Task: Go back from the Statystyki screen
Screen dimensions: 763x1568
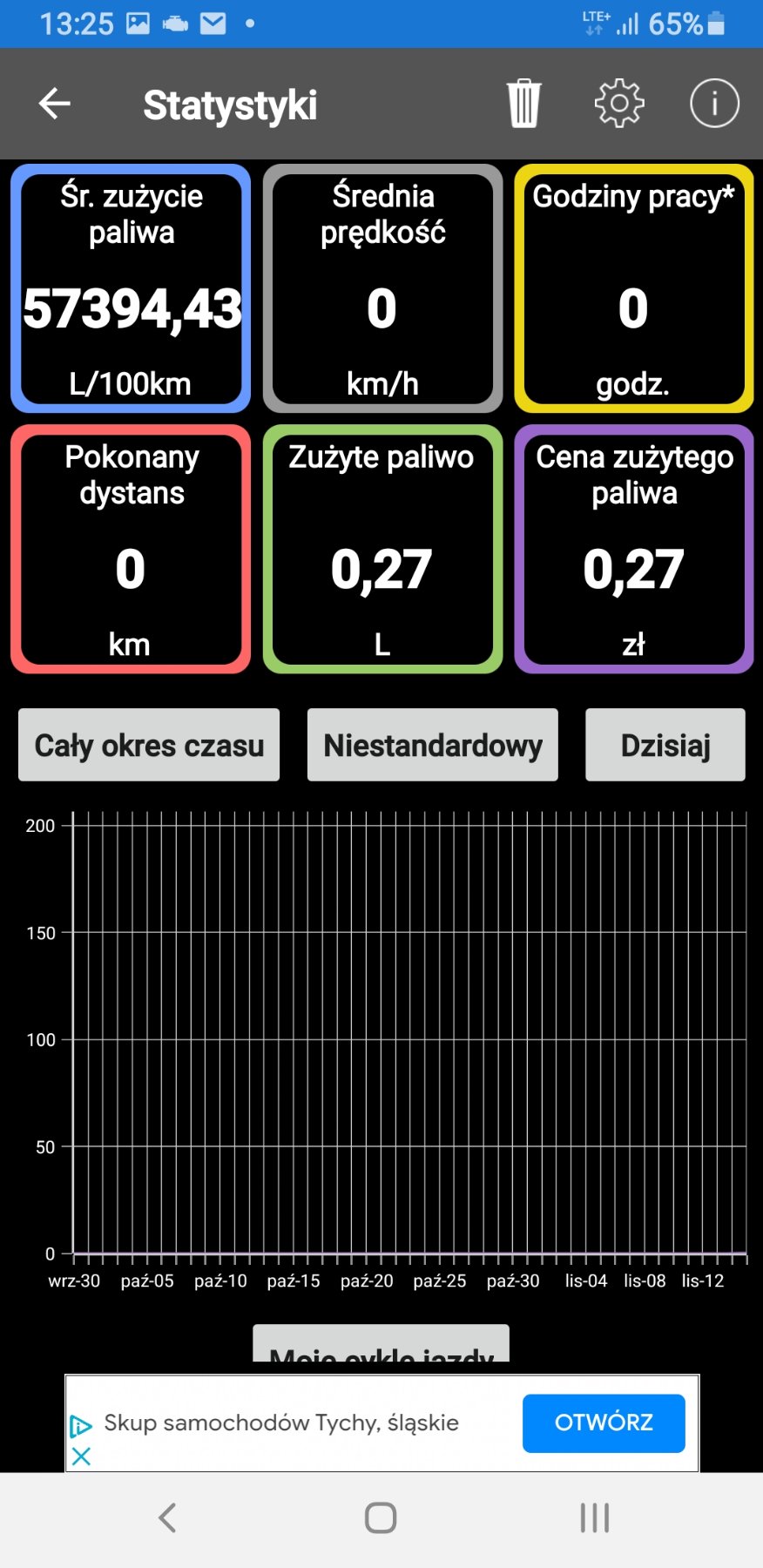Action: pos(54,104)
